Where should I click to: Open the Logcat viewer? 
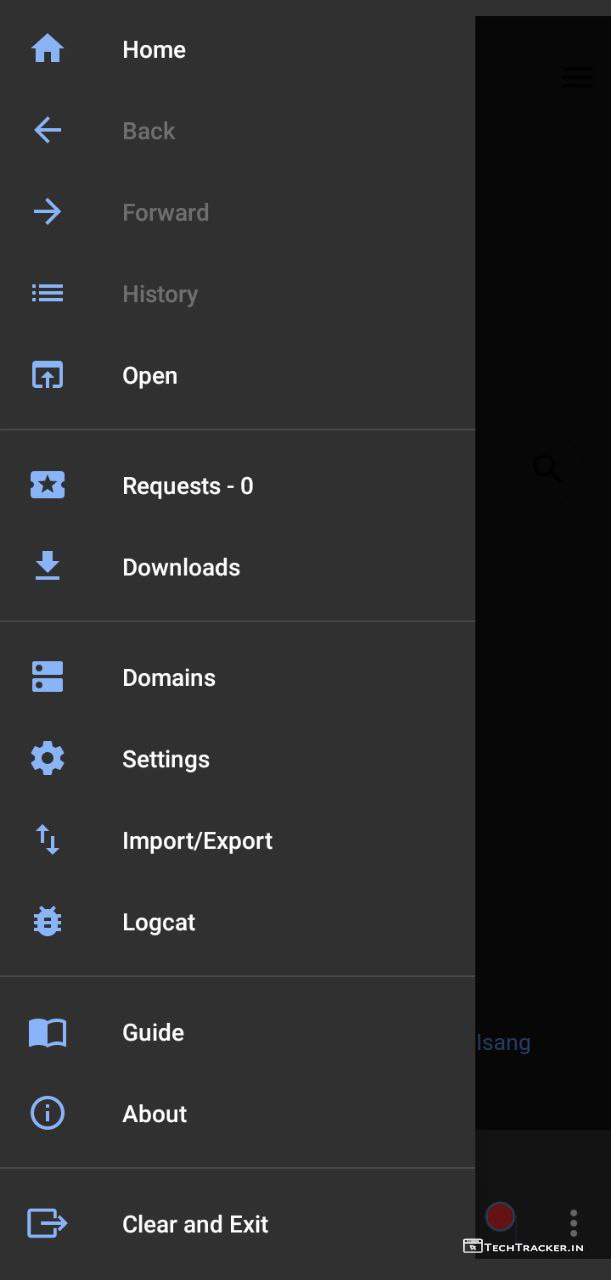(x=158, y=922)
